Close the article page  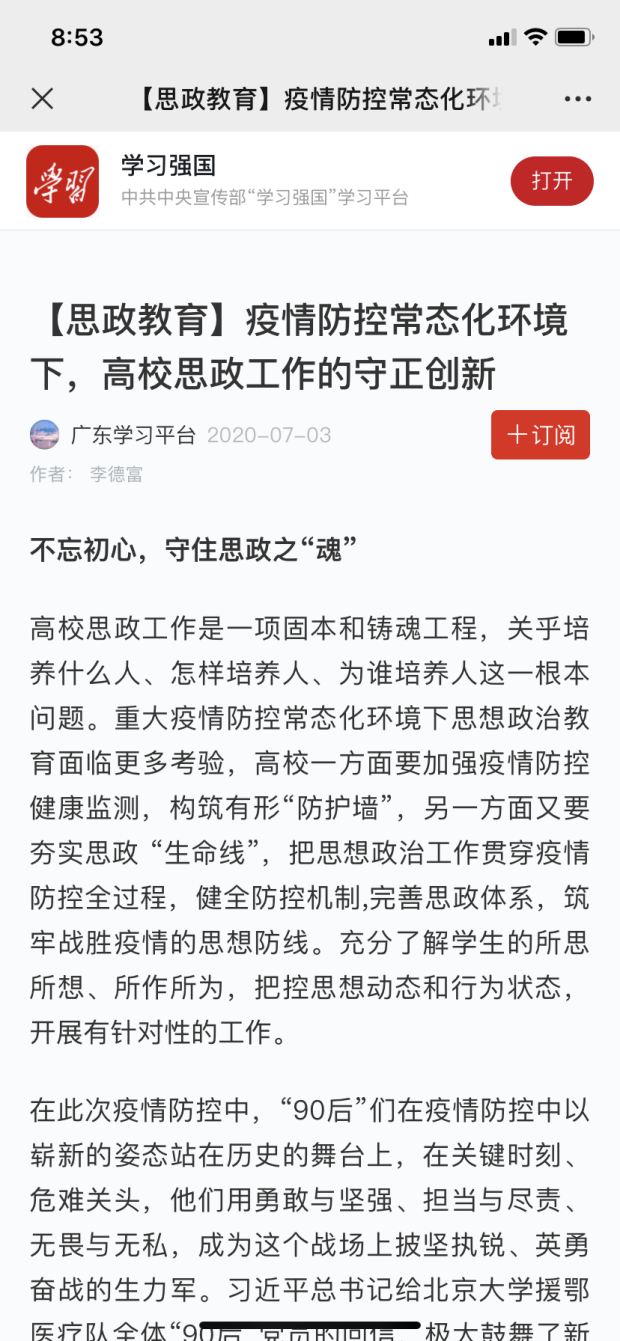coord(42,98)
